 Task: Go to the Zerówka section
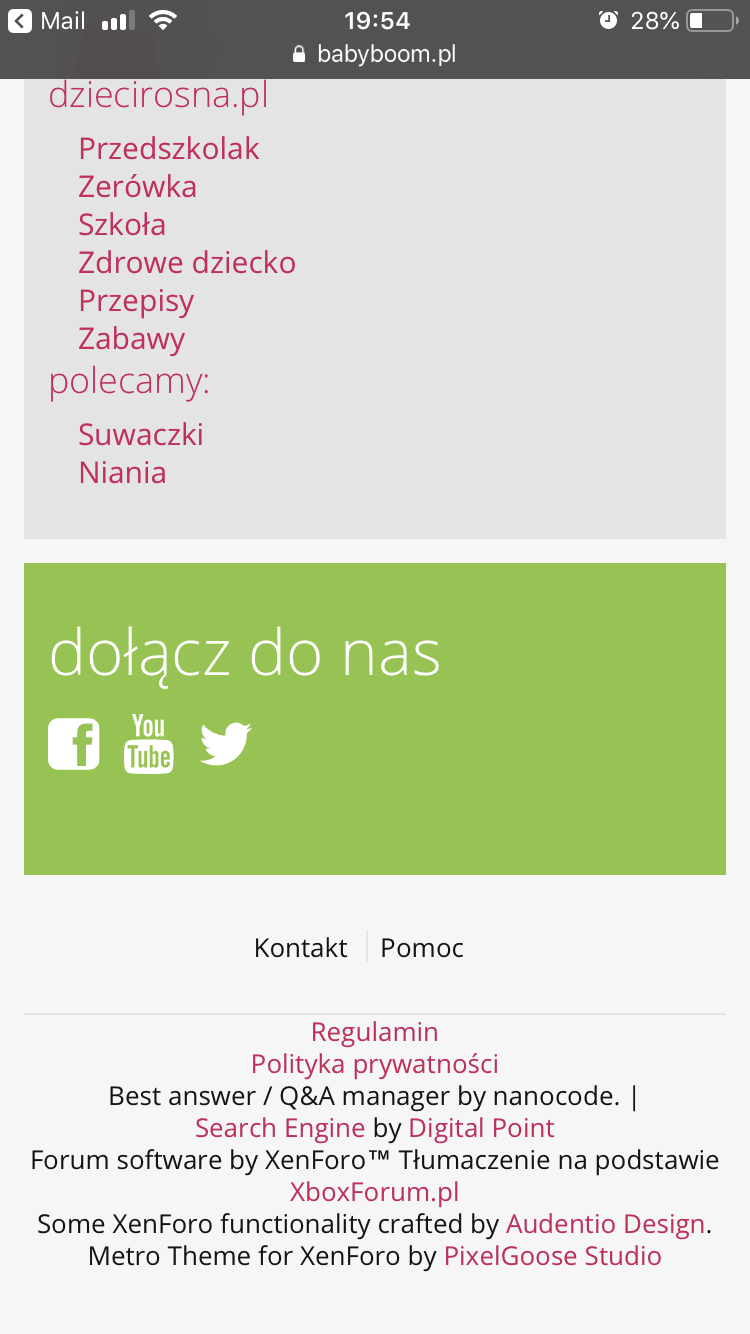(137, 186)
